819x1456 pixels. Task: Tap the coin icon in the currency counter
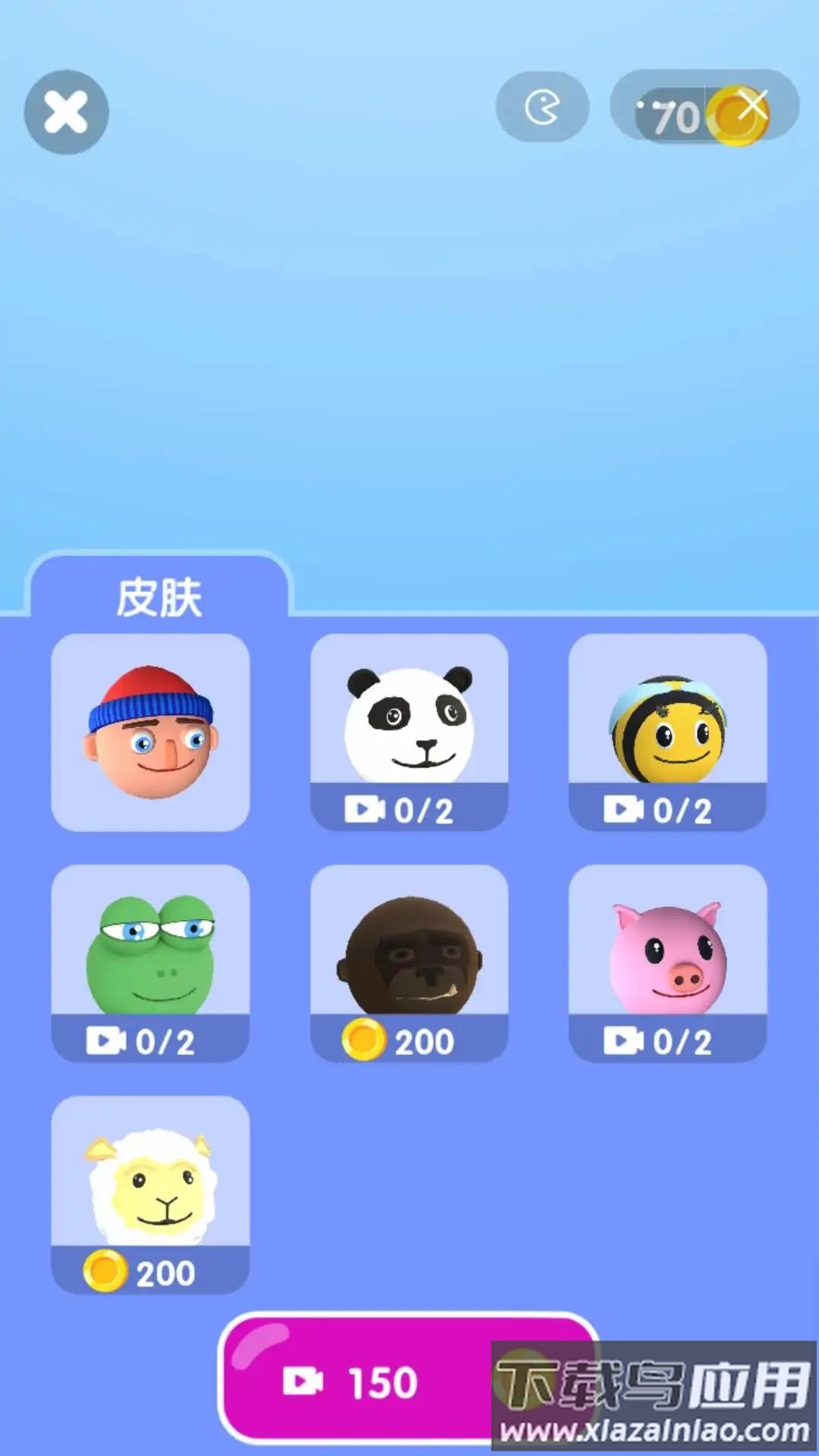737,114
